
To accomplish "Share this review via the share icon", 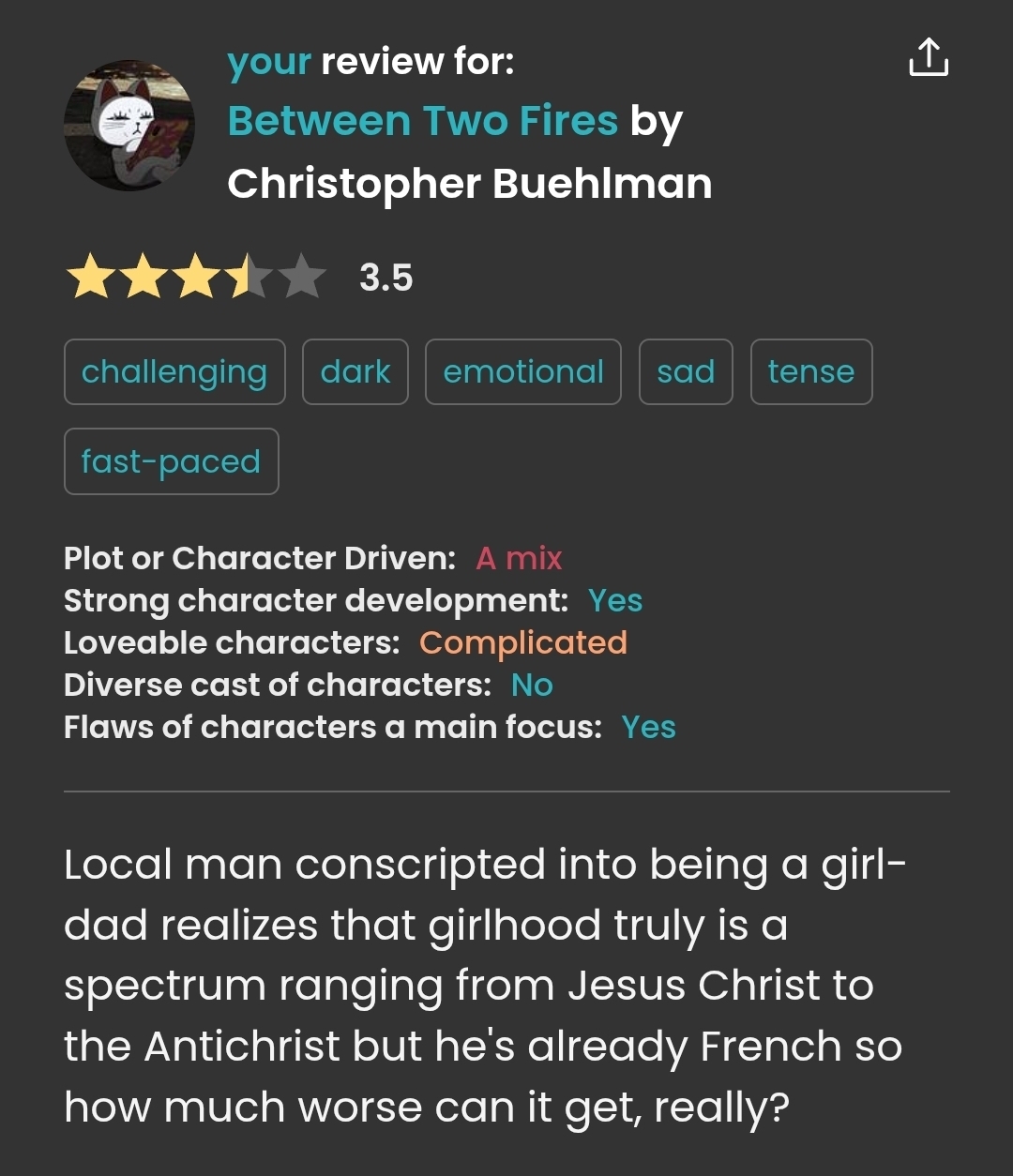I will [x=929, y=58].
